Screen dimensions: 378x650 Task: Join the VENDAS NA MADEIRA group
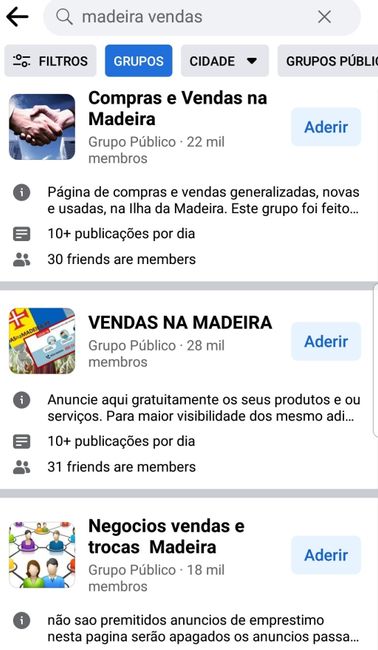[326, 342]
